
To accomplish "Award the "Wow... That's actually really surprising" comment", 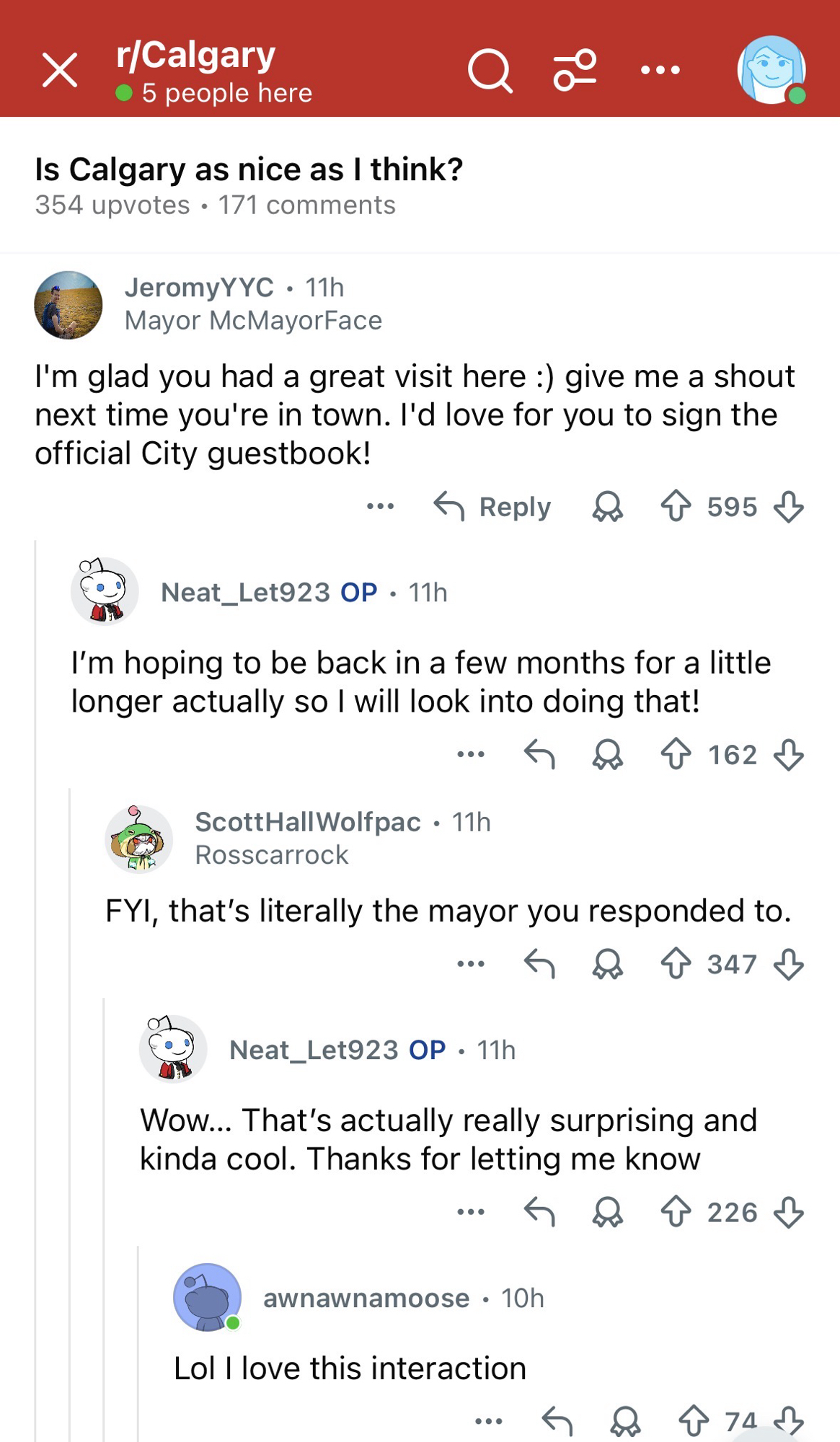I will tap(608, 1212).
